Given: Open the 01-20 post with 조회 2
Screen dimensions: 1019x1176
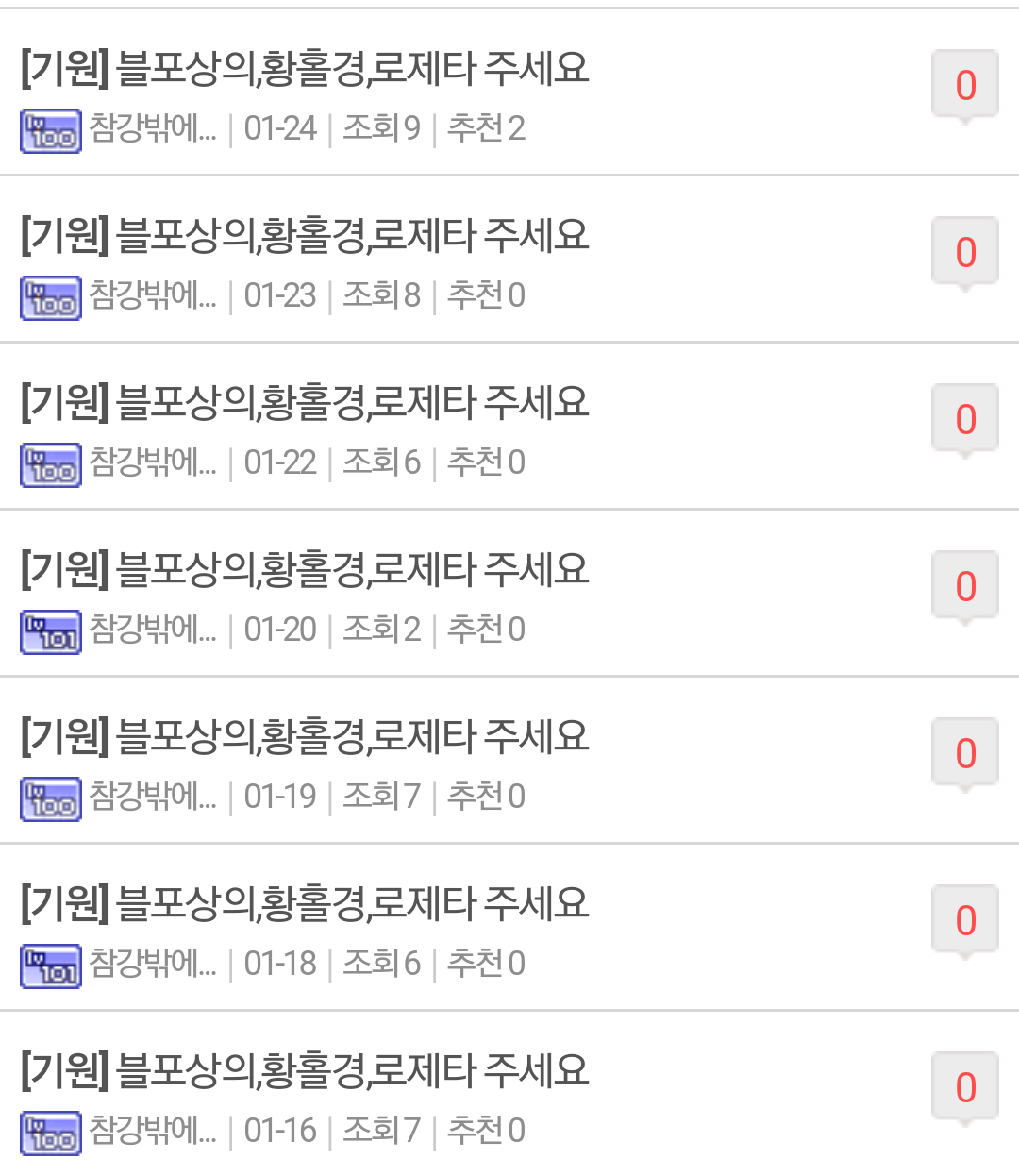Looking at the screenshot, I should point(306,570).
